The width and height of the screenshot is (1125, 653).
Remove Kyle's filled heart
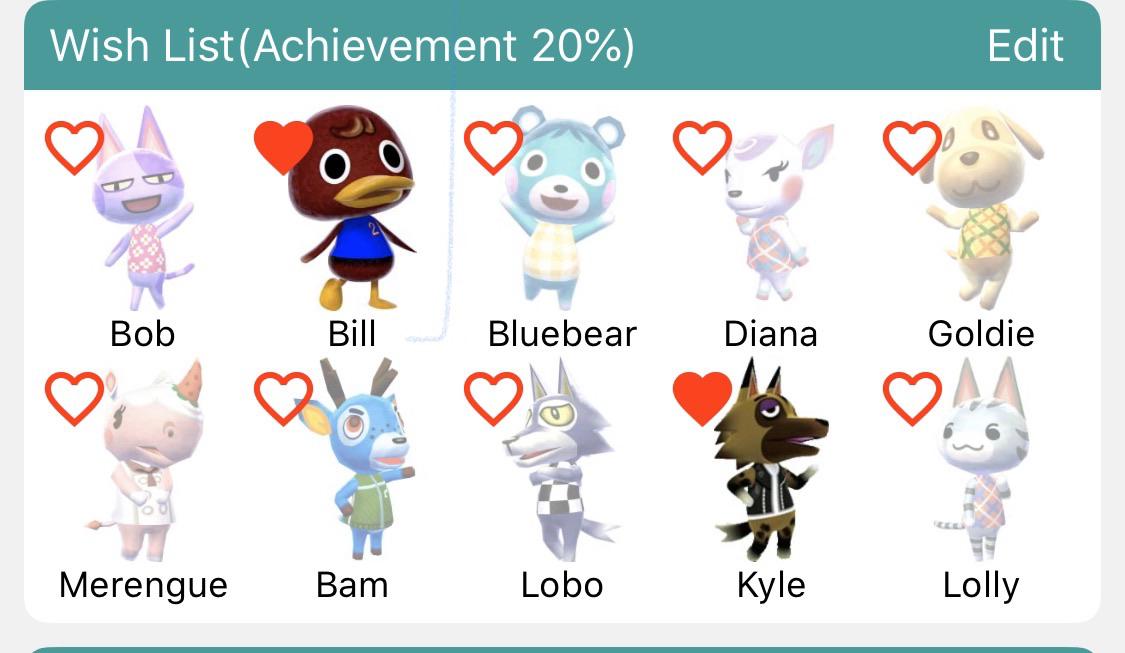[702, 398]
